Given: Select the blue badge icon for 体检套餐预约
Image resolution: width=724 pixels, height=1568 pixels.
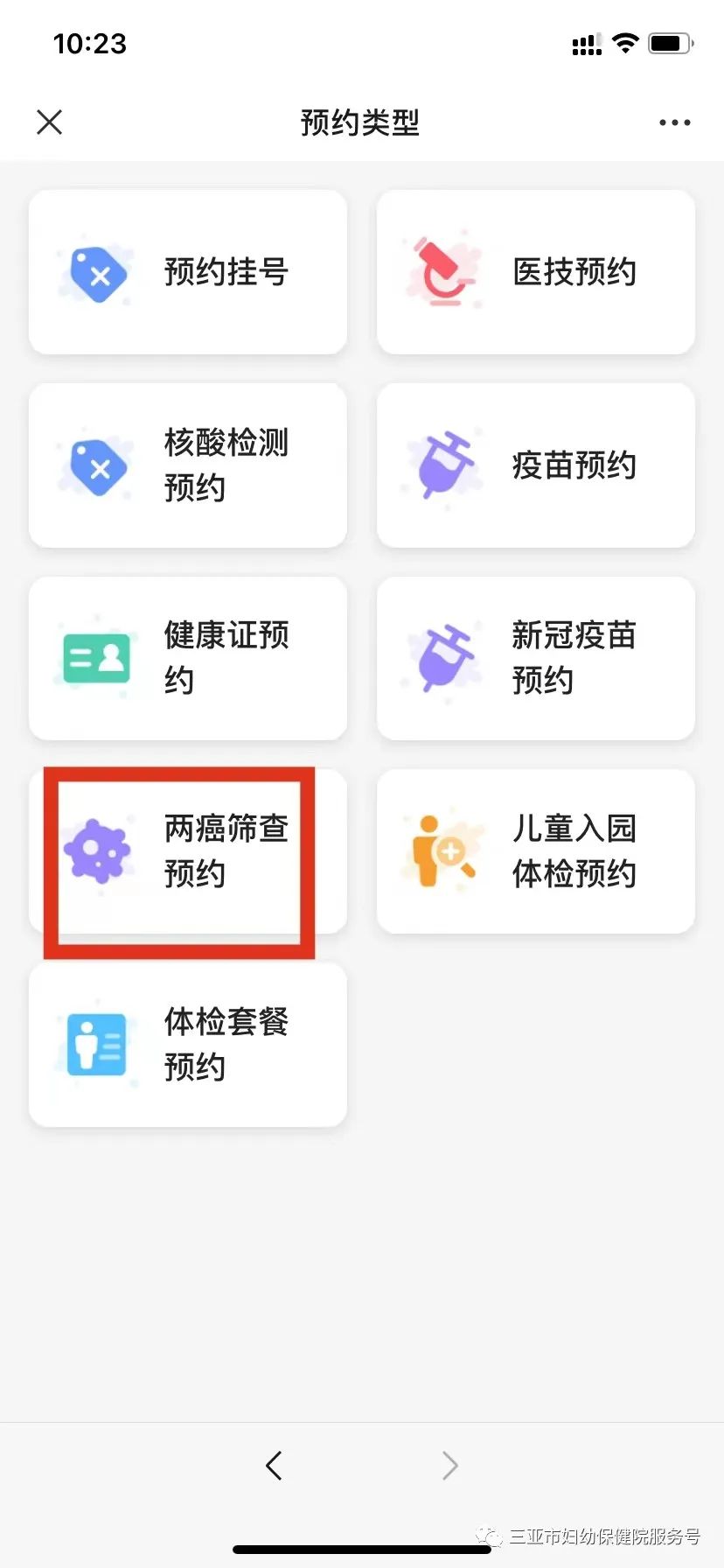Looking at the screenshot, I should click(98, 1044).
